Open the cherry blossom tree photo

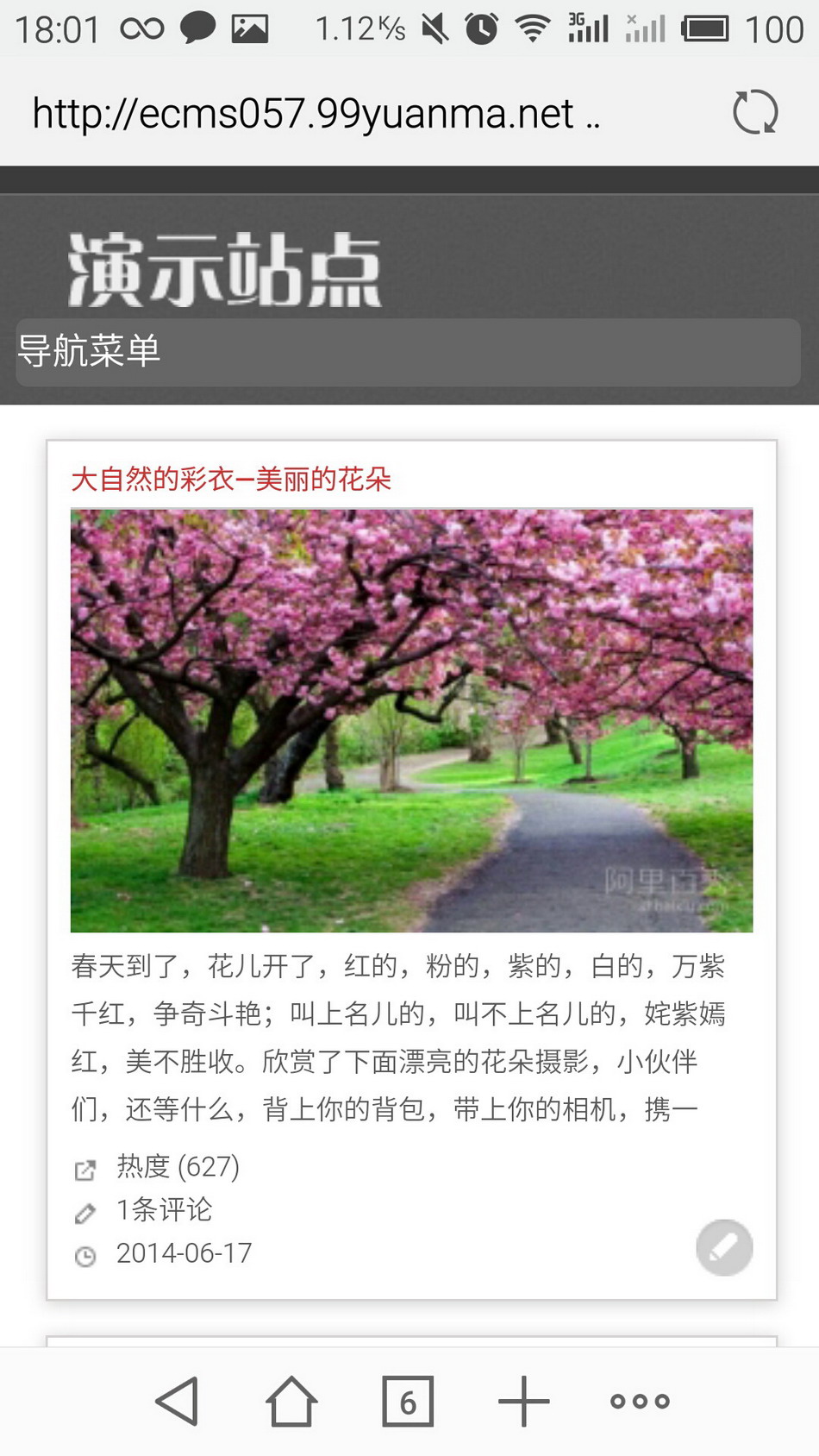(411, 720)
